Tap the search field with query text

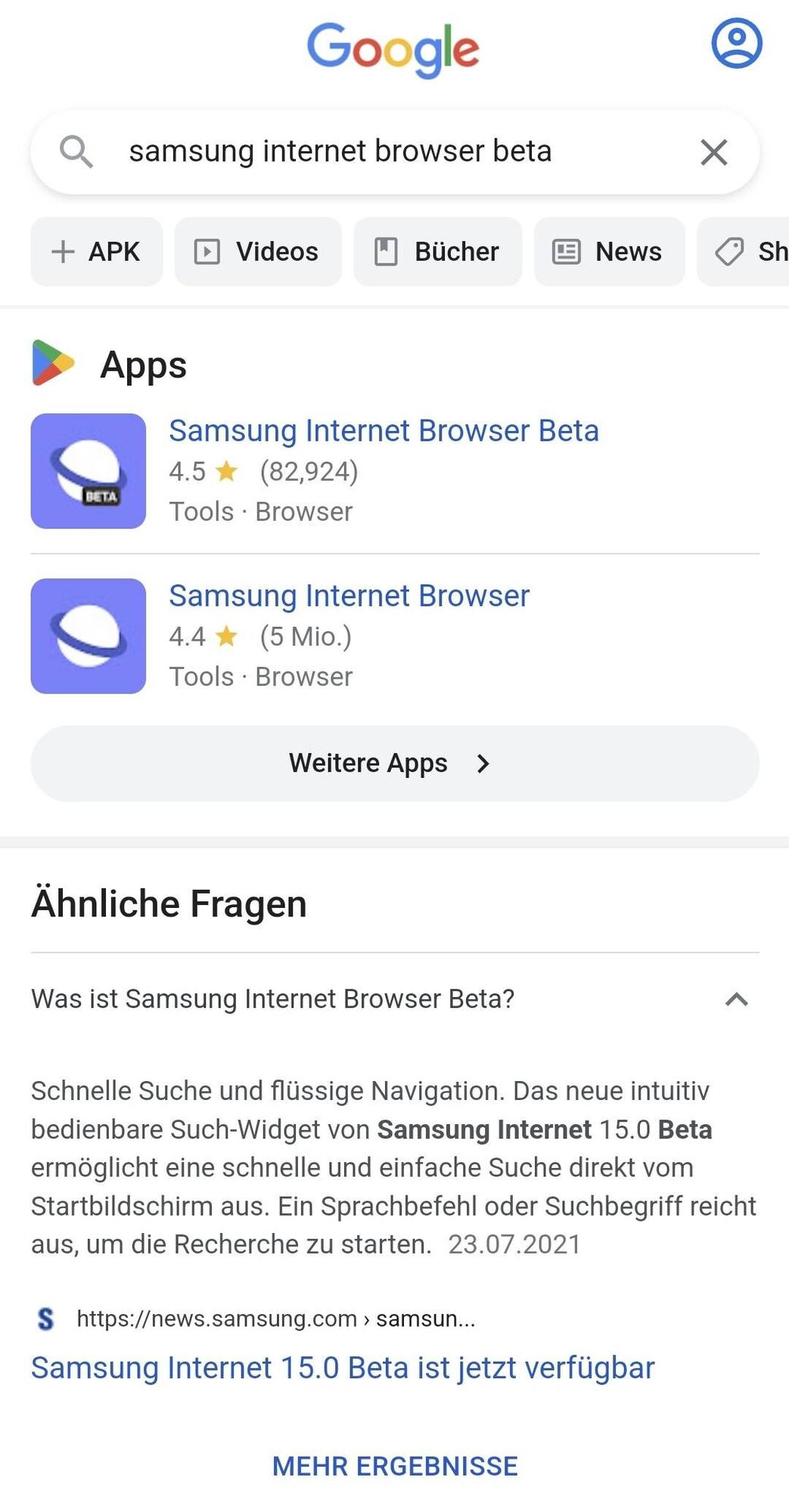(x=340, y=151)
